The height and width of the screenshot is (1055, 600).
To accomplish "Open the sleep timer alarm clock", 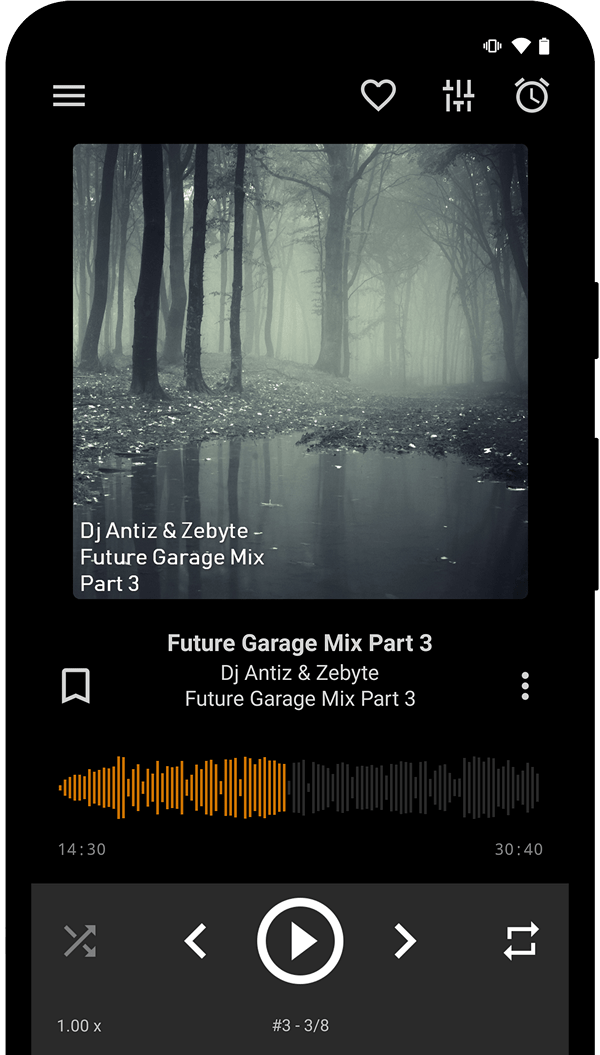I will (x=532, y=96).
